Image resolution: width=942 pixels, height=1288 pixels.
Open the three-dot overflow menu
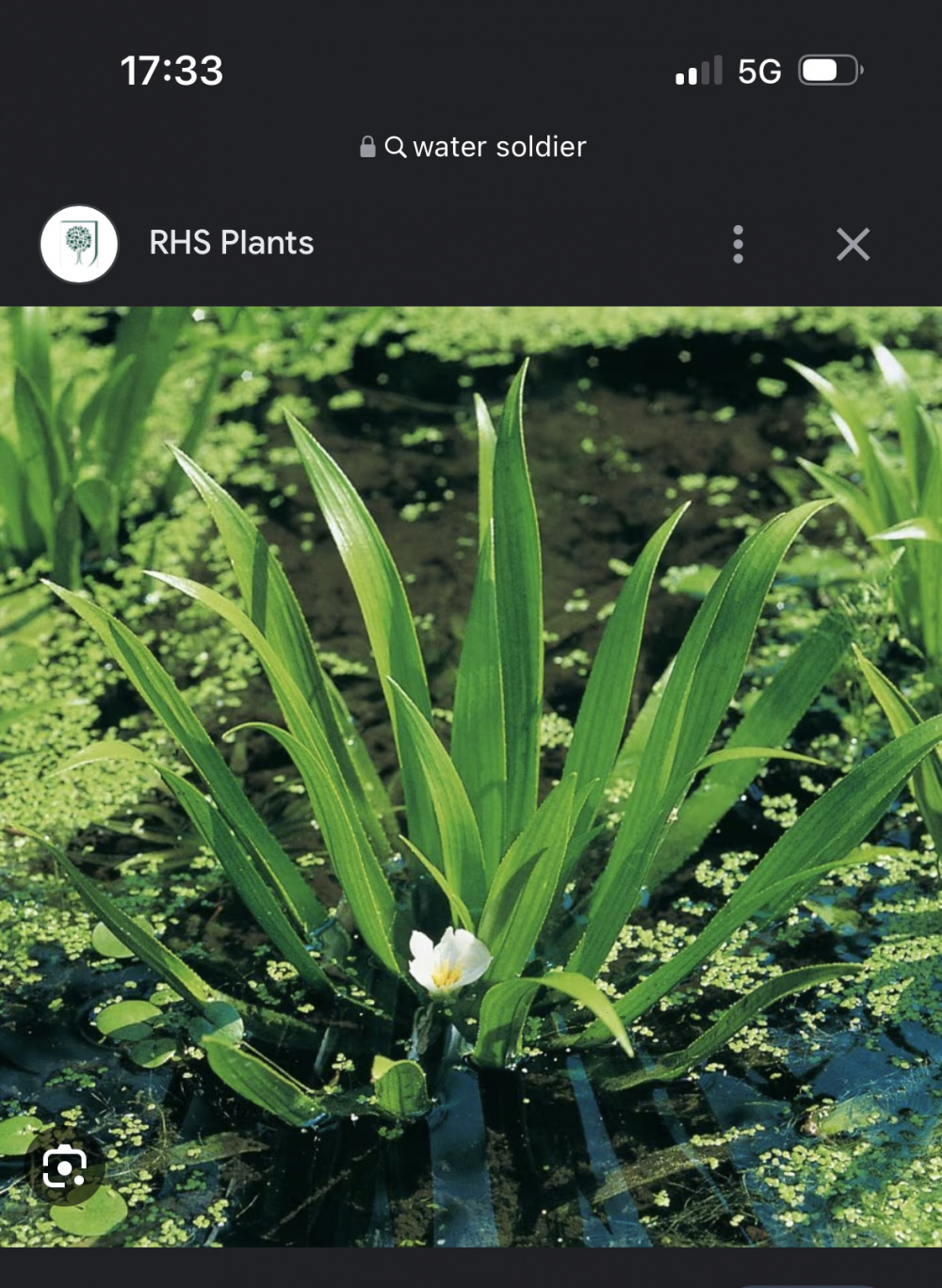point(738,244)
